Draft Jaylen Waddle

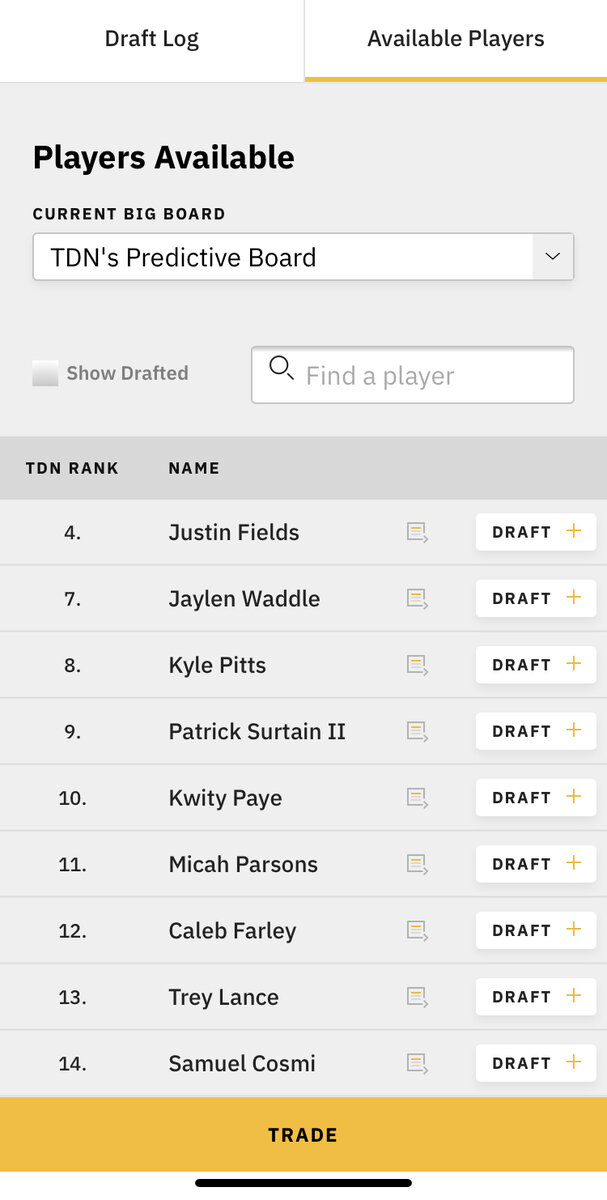pyautogui.click(x=535, y=598)
